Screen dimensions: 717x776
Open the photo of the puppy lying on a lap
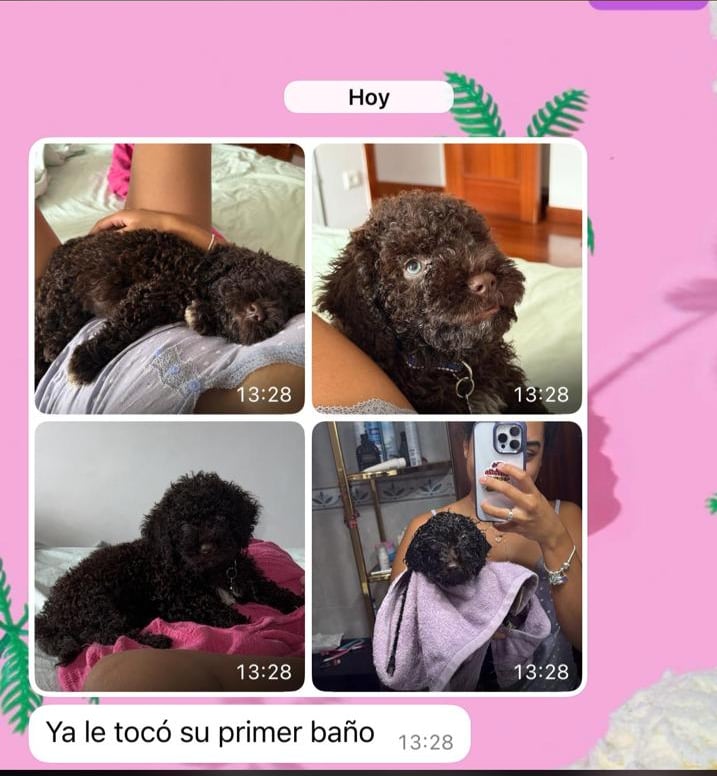pos(170,278)
